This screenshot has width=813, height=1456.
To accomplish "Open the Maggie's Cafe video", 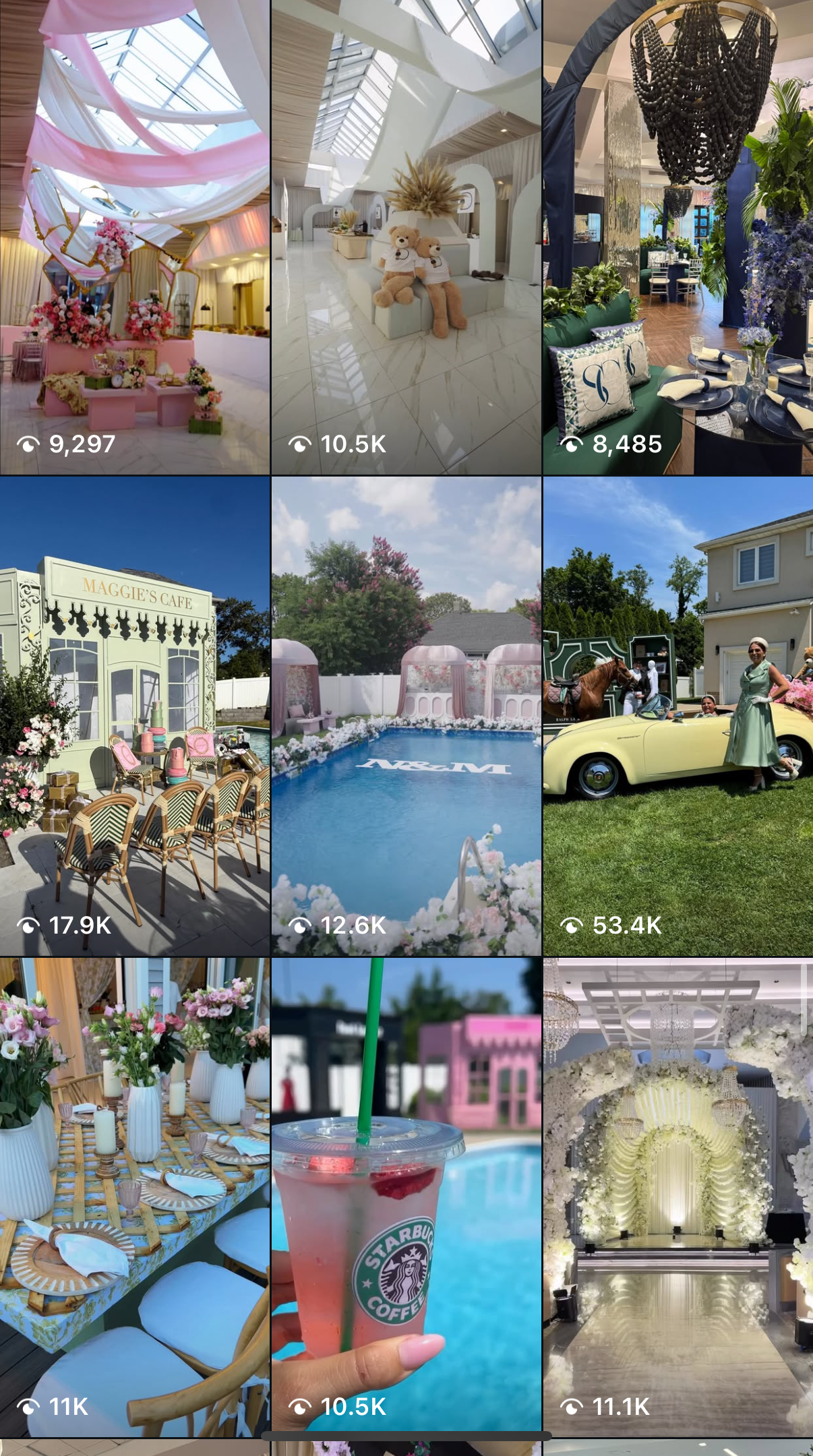I will click(135, 716).
